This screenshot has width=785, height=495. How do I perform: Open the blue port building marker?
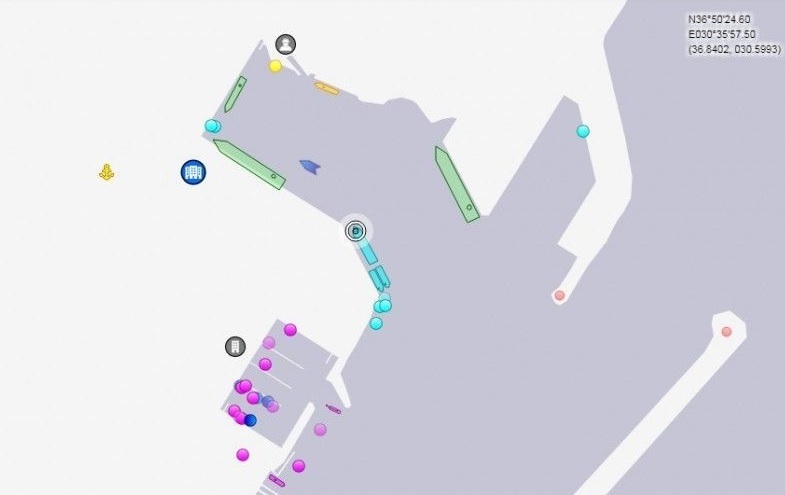[193, 172]
